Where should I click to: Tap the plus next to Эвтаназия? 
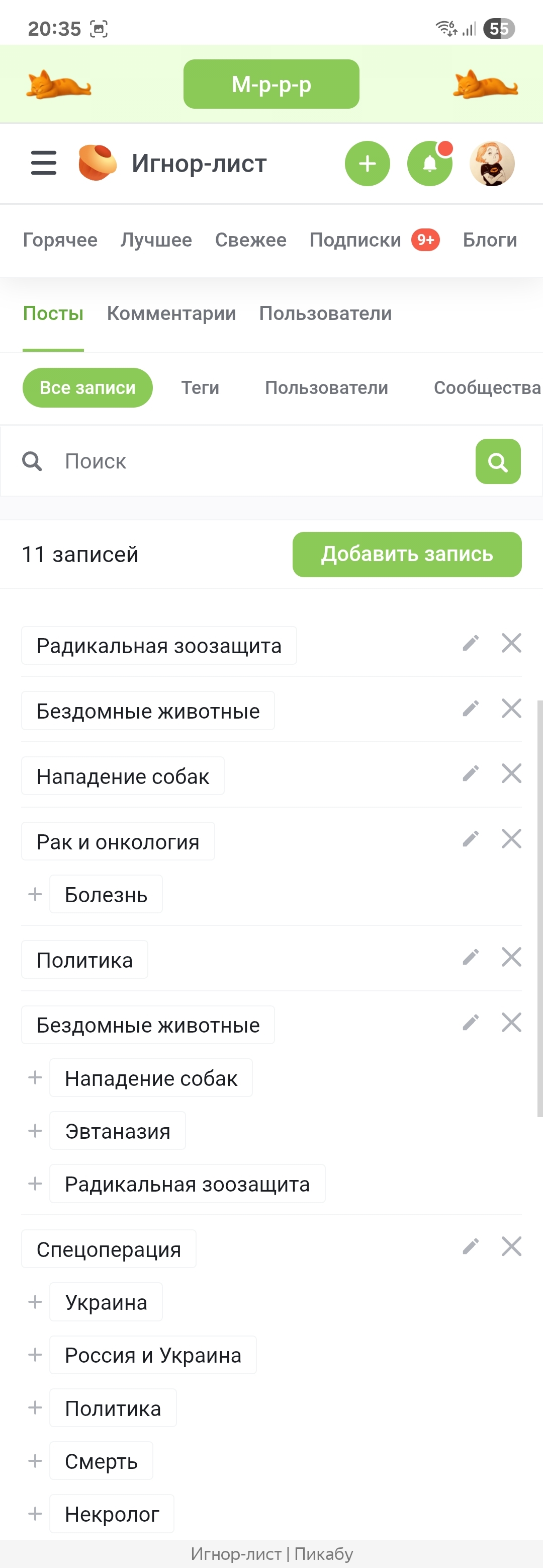click(x=35, y=1130)
